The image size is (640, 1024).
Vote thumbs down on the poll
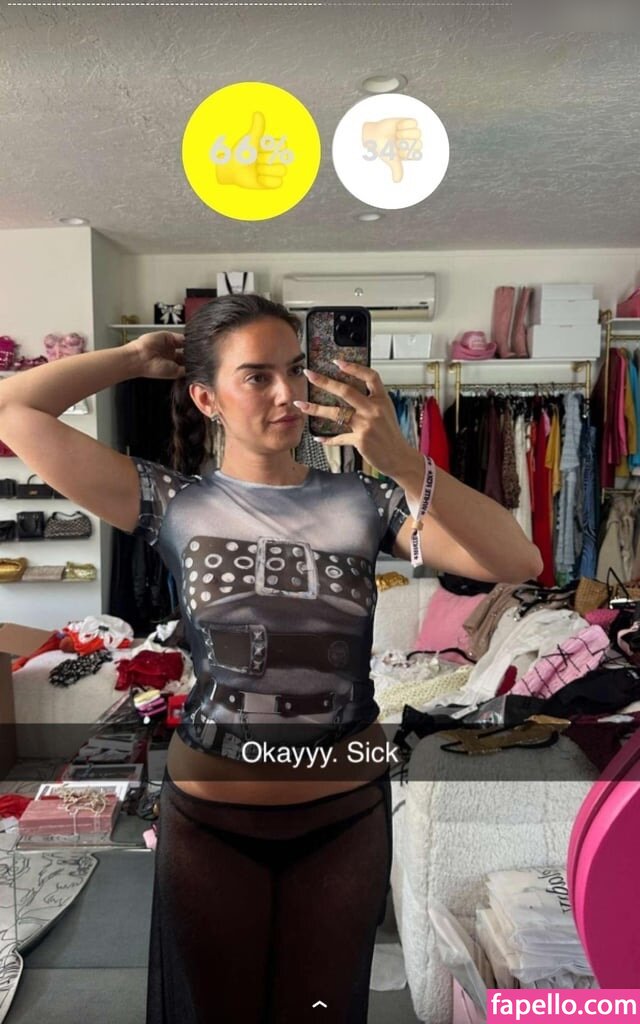point(390,151)
